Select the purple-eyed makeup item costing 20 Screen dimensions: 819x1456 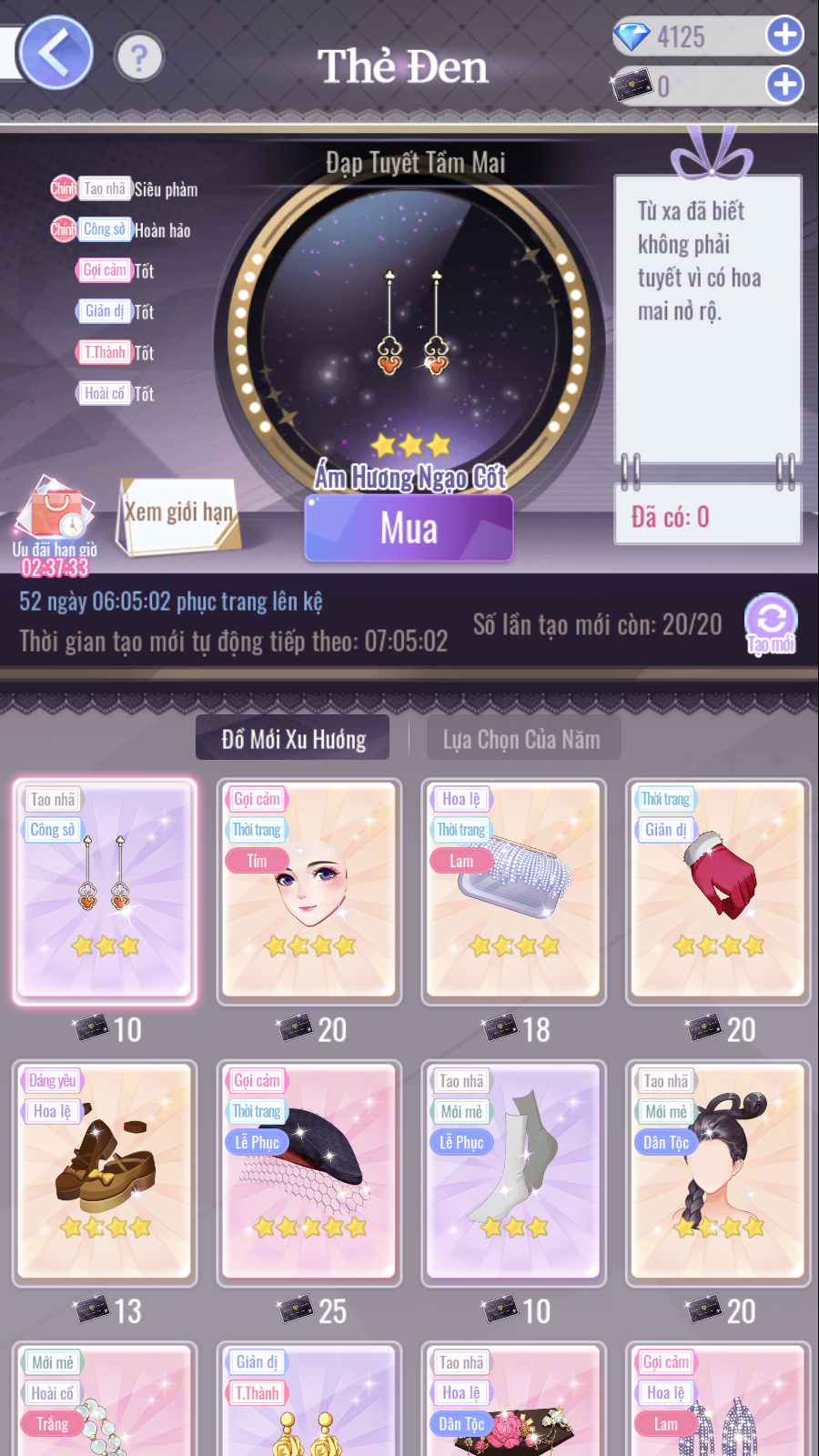309,892
